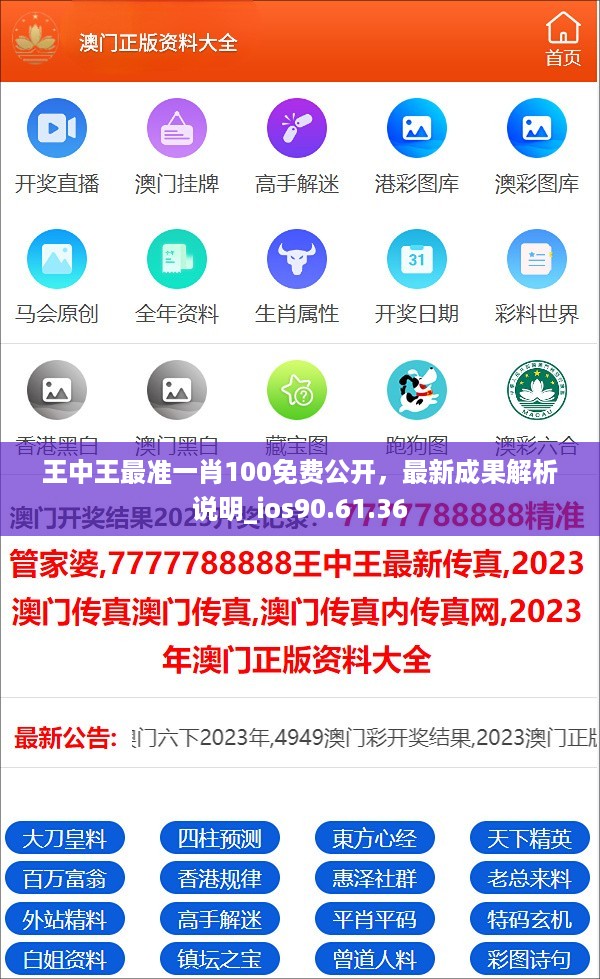The image size is (600, 979).
Task: Open 香港规律 page
Action: coord(220,879)
